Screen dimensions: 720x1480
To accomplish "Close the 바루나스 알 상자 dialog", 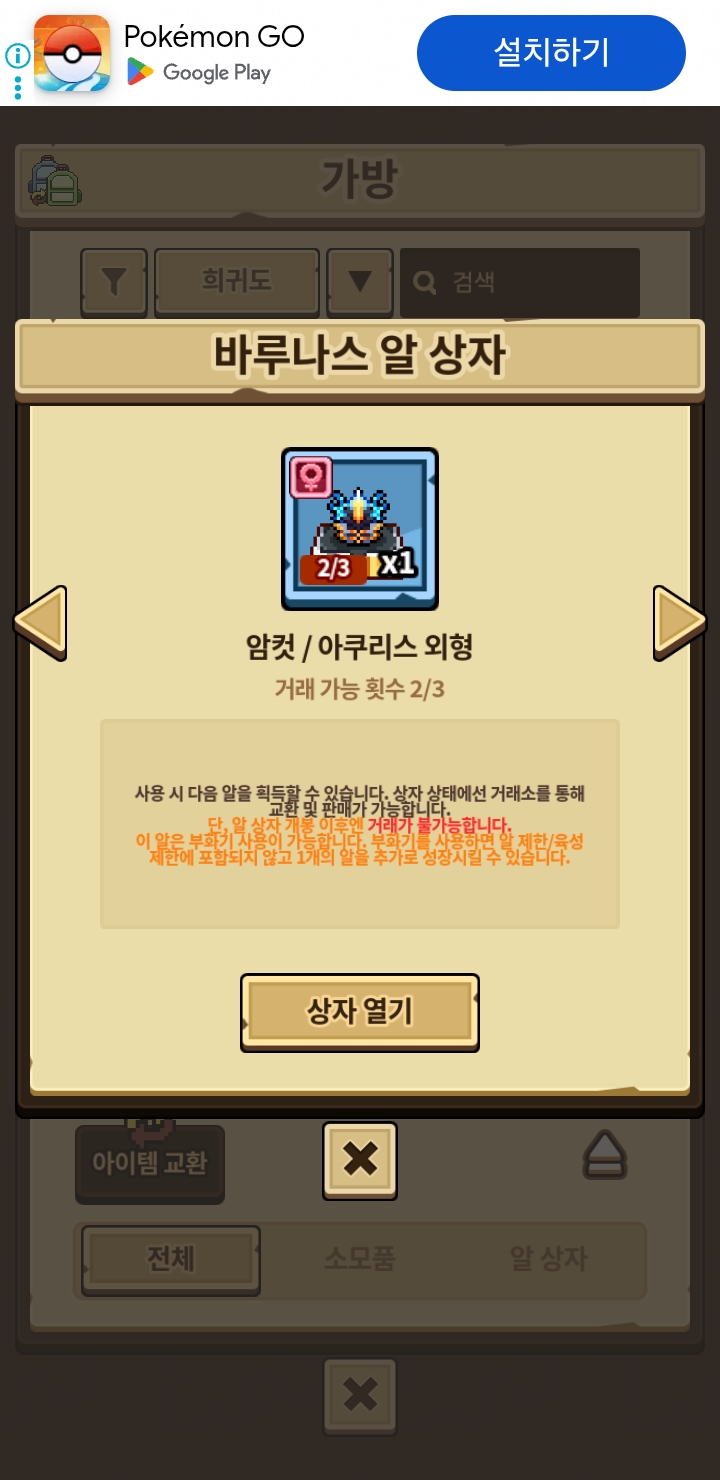I will 360,1160.
